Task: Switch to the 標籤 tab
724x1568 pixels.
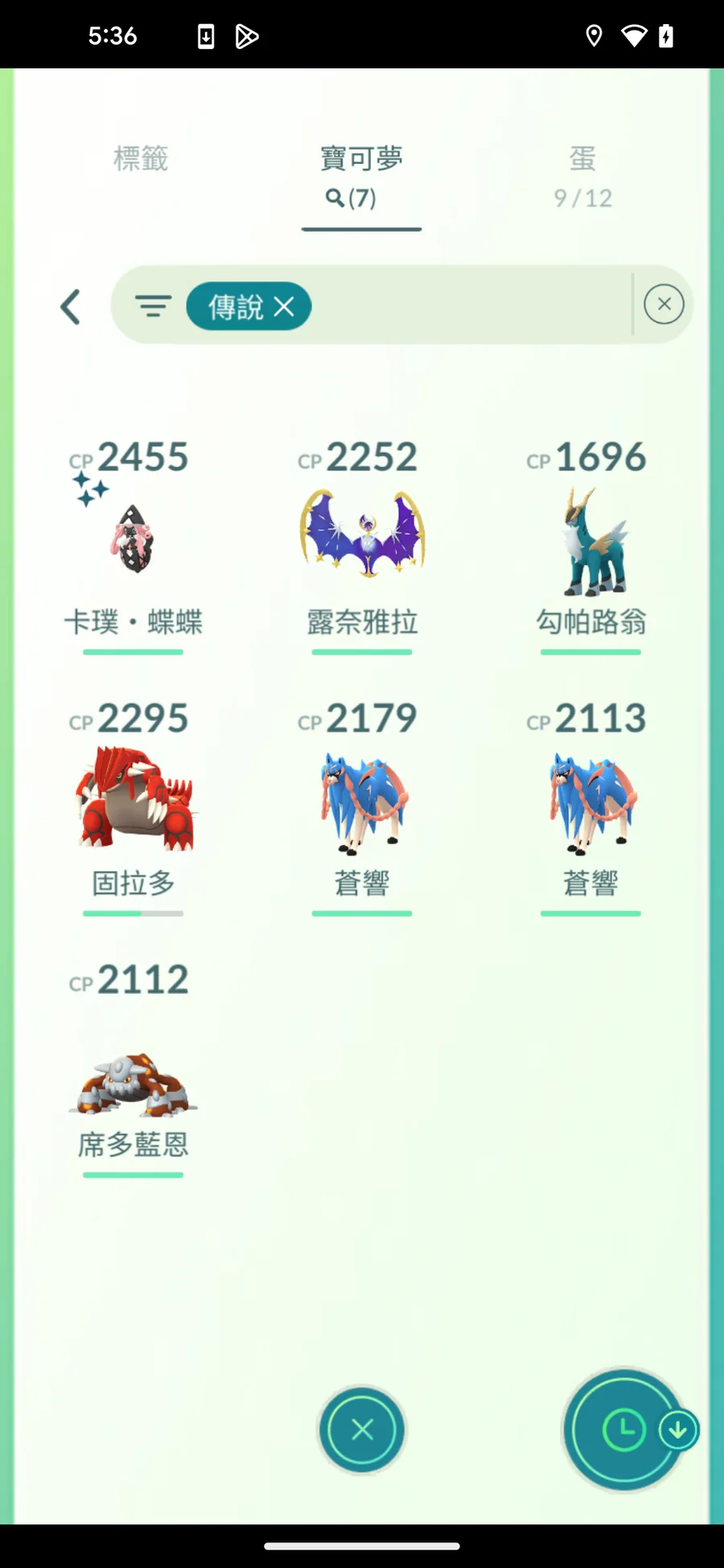Action: pos(141,159)
